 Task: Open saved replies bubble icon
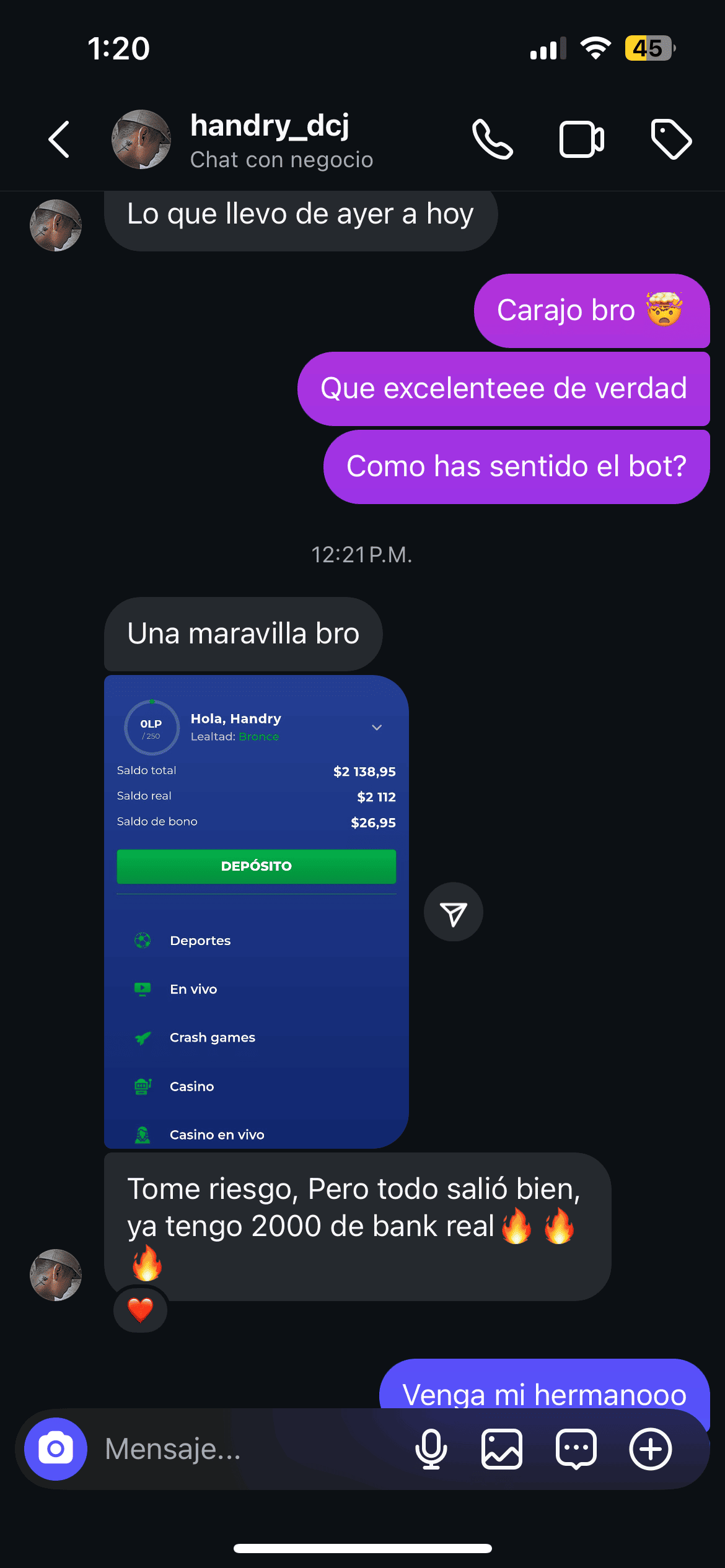click(x=576, y=1449)
